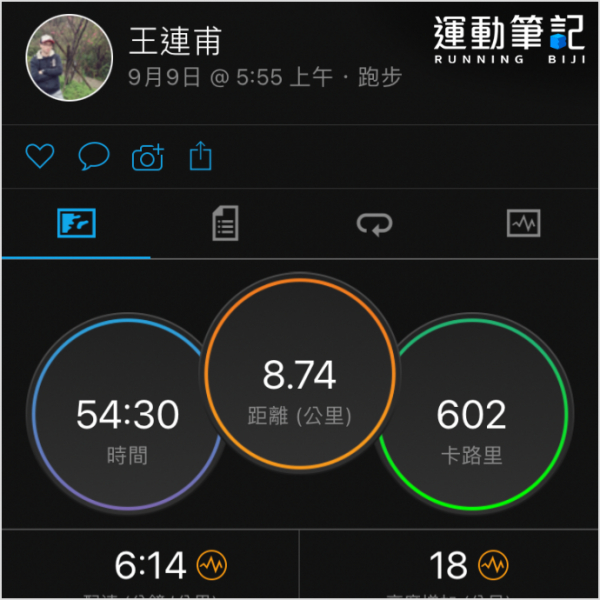Switch to the details list tab
Image resolution: width=600 pixels, height=600 pixels.
pos(225,223)
